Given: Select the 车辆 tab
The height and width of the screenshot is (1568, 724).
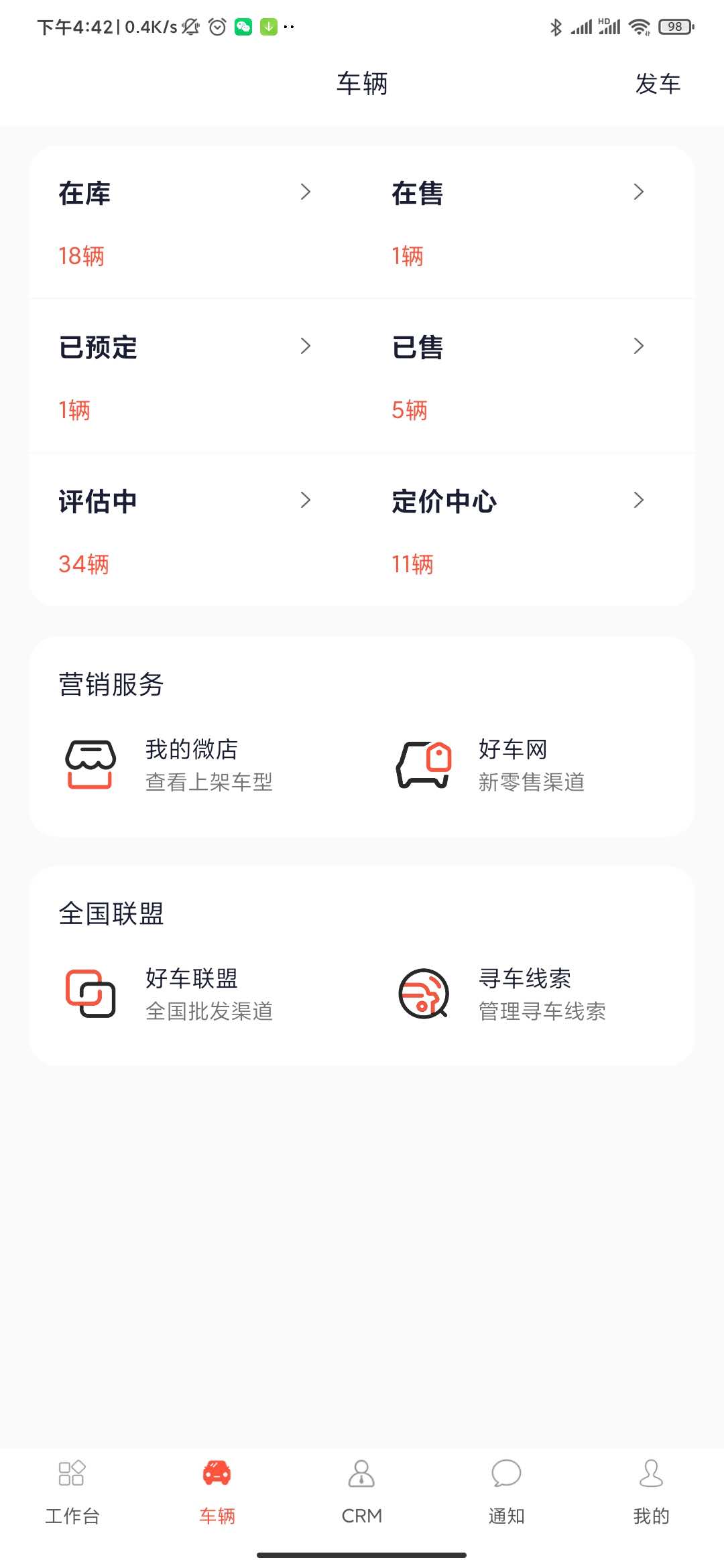Looking at the screenshot, I should pyautogui.click(x=217, y=1490).
